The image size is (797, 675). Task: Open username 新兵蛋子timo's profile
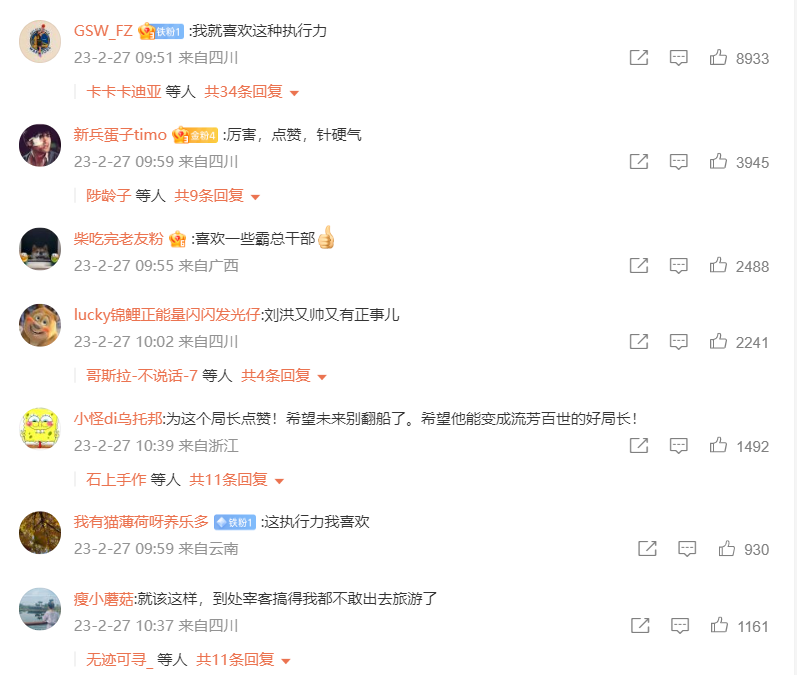120,134
